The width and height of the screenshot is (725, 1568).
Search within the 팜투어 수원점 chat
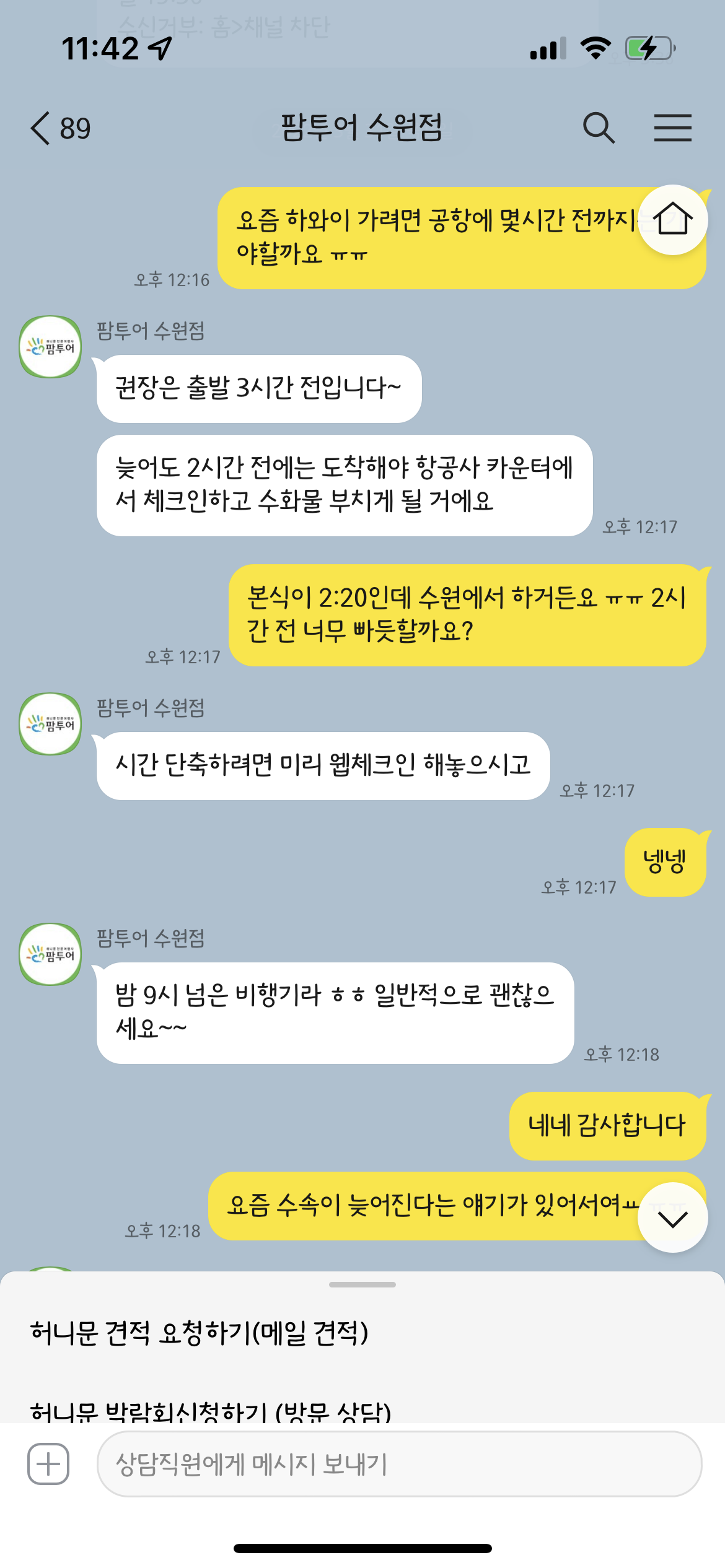[598, 128]
